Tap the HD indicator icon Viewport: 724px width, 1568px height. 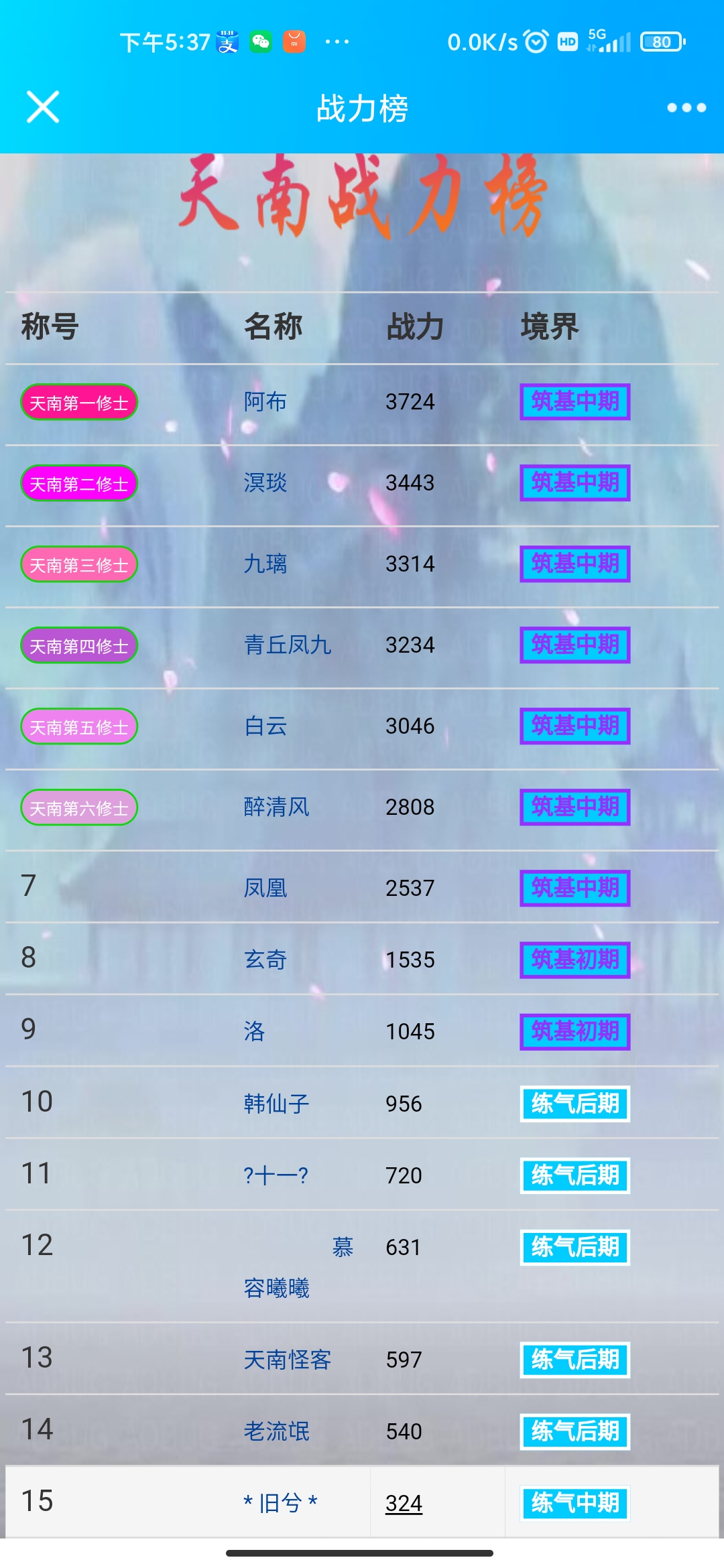(x=566, y=42)
